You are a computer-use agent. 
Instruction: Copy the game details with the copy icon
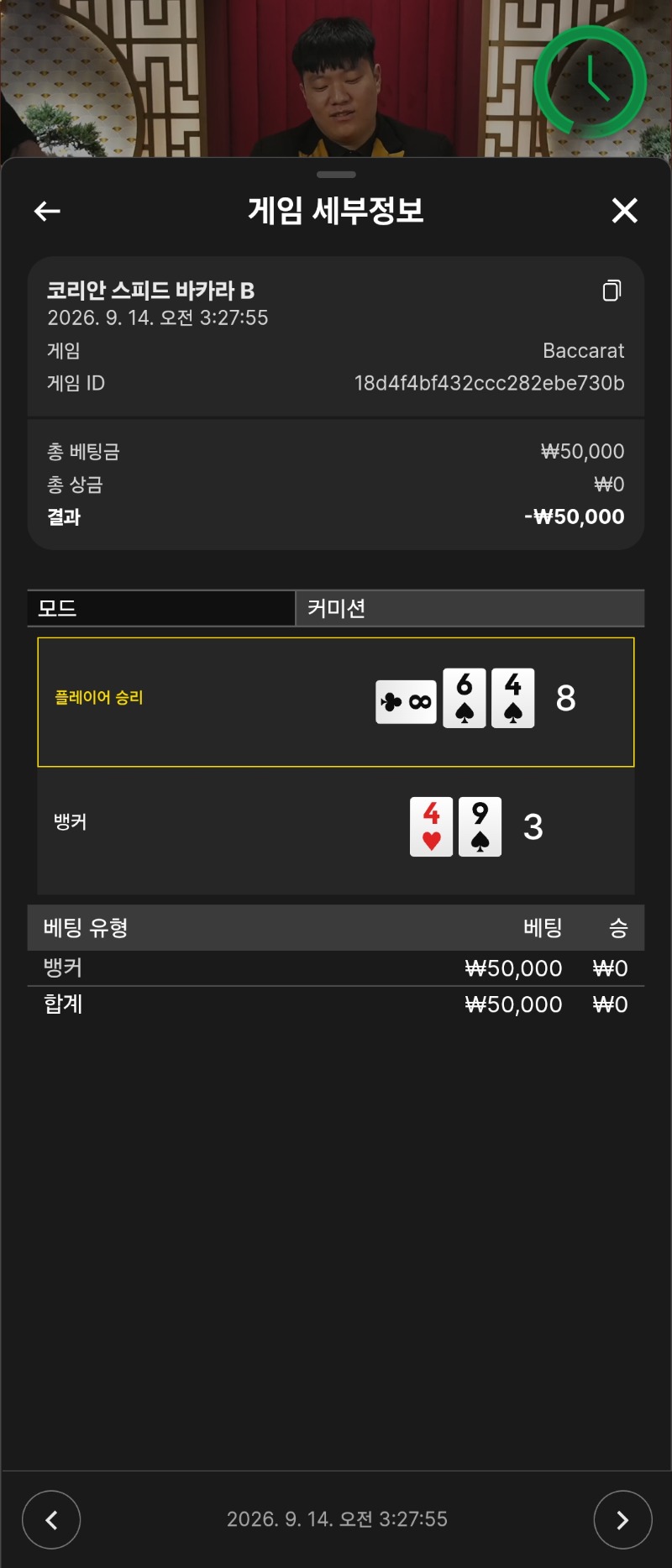(x=612, y=291)
